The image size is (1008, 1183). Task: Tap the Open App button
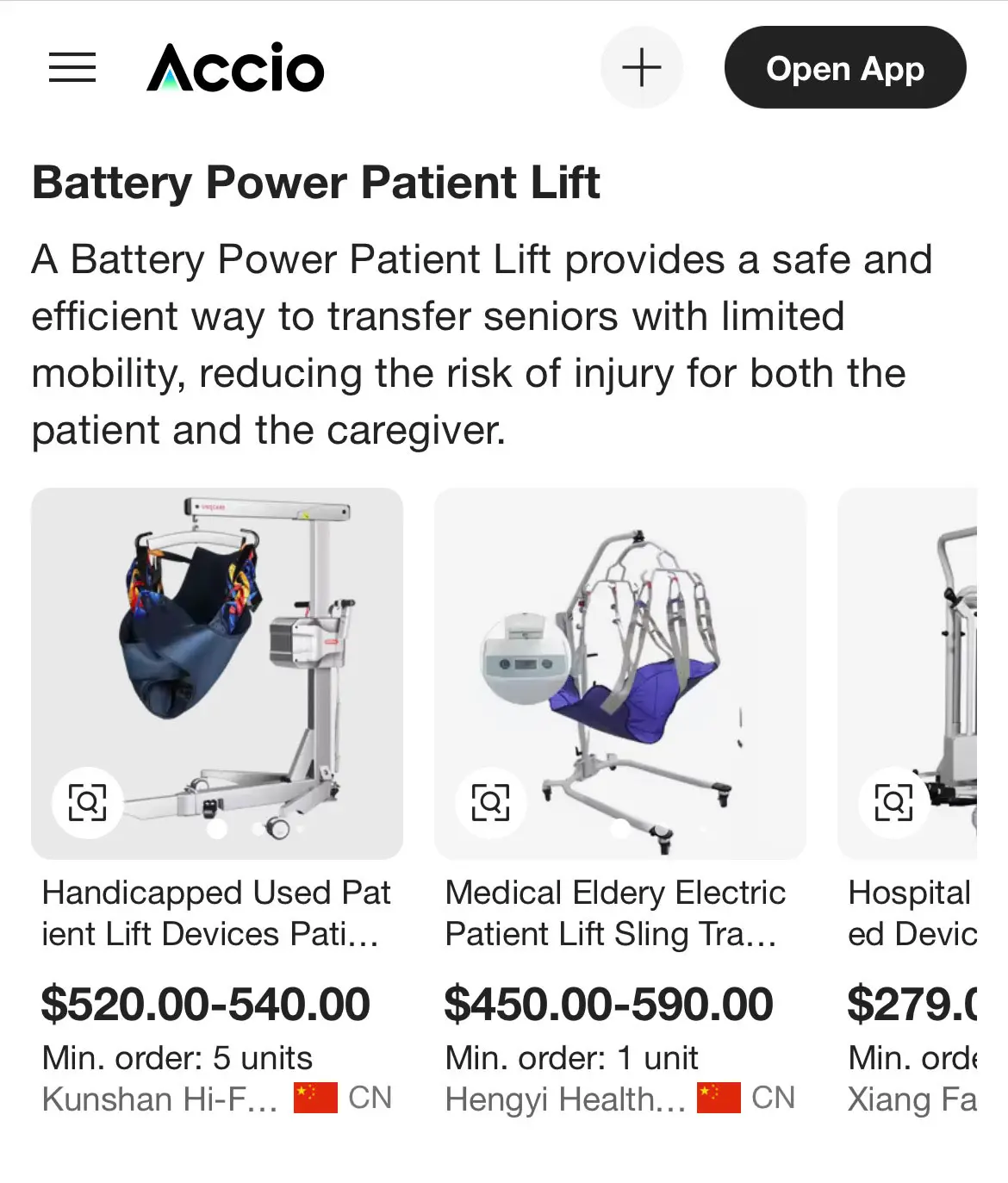[x=844, y=67]
